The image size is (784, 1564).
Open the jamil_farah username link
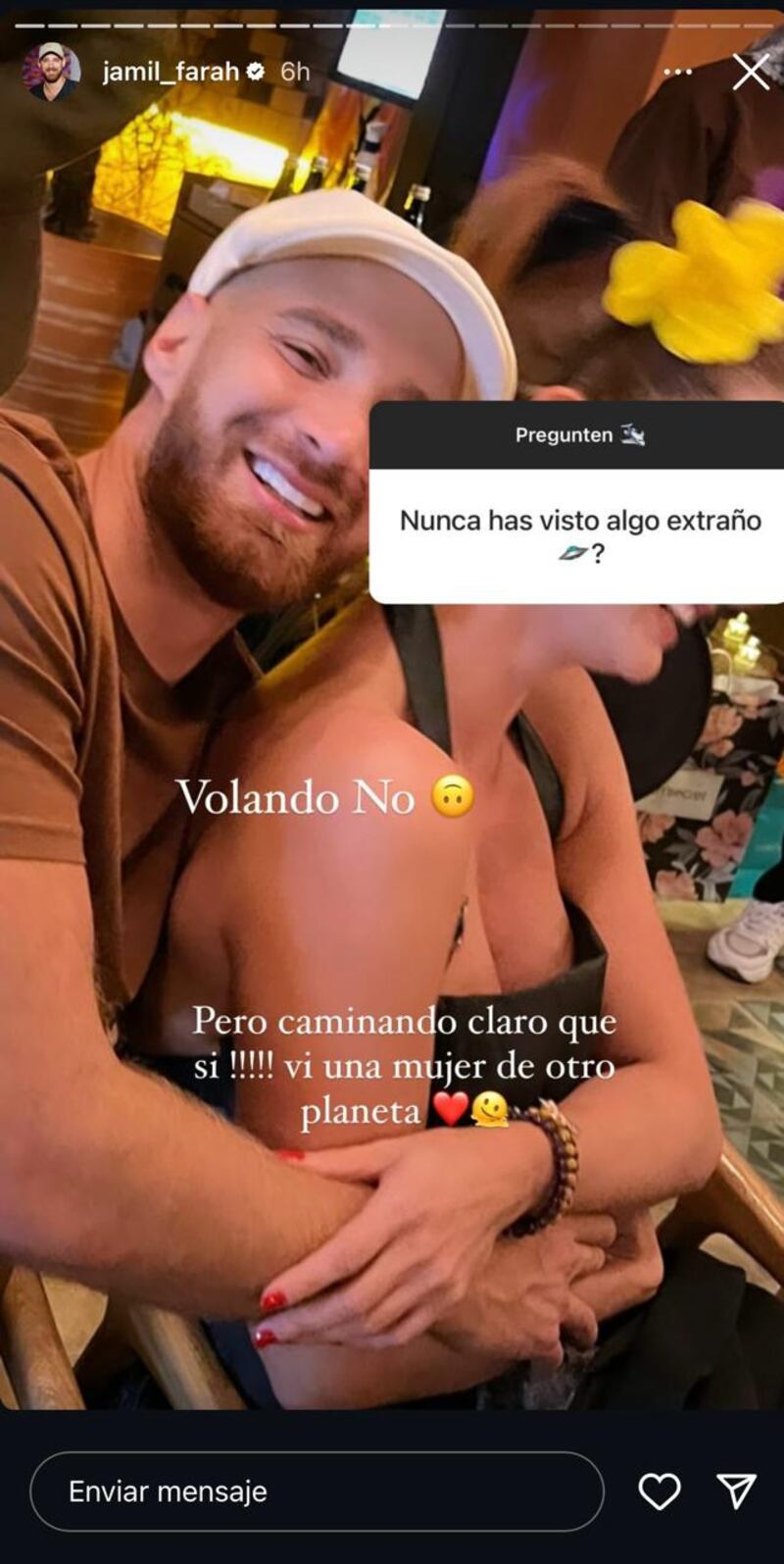tap(171, 72)
